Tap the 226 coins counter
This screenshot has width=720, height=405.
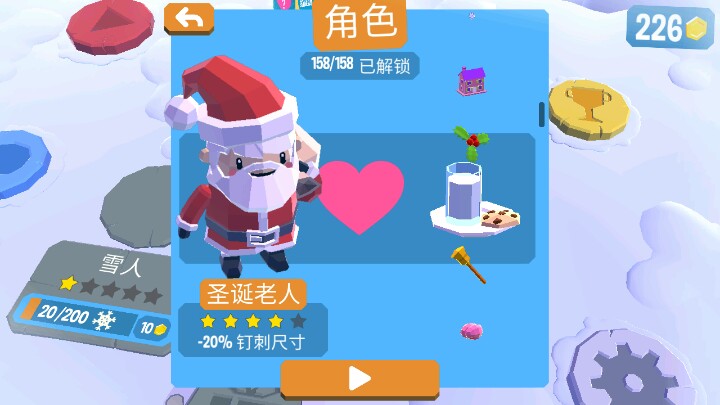(670, 28)
